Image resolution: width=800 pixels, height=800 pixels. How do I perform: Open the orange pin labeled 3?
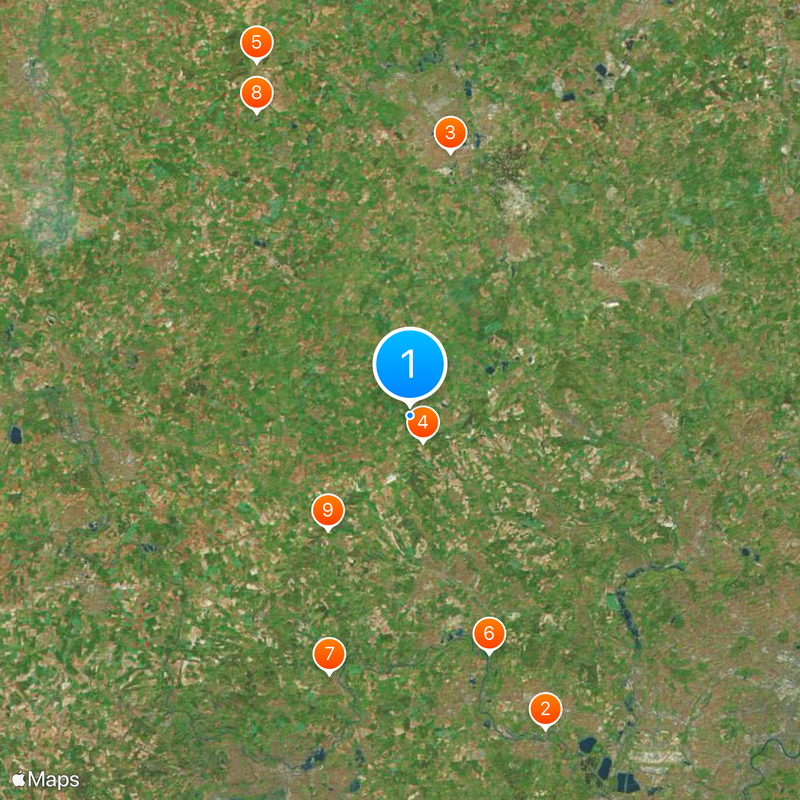pyautogui.click(x=450, y=132)
